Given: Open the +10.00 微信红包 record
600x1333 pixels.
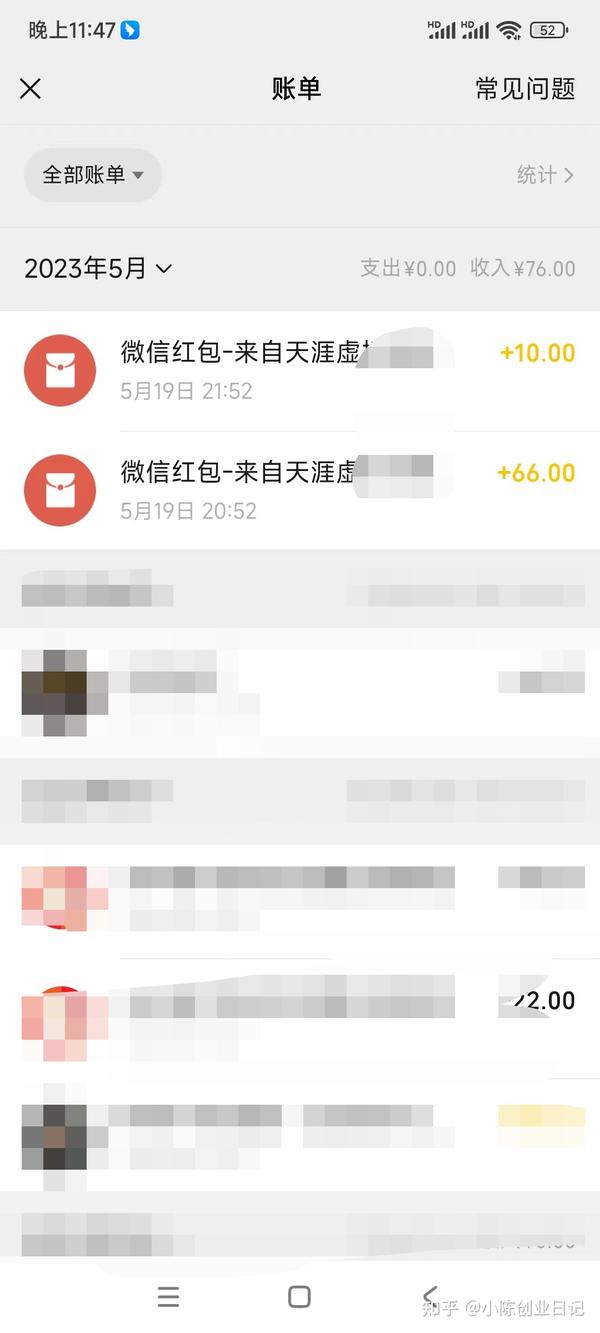Looking at the screenshot, I should pos(300,371).
